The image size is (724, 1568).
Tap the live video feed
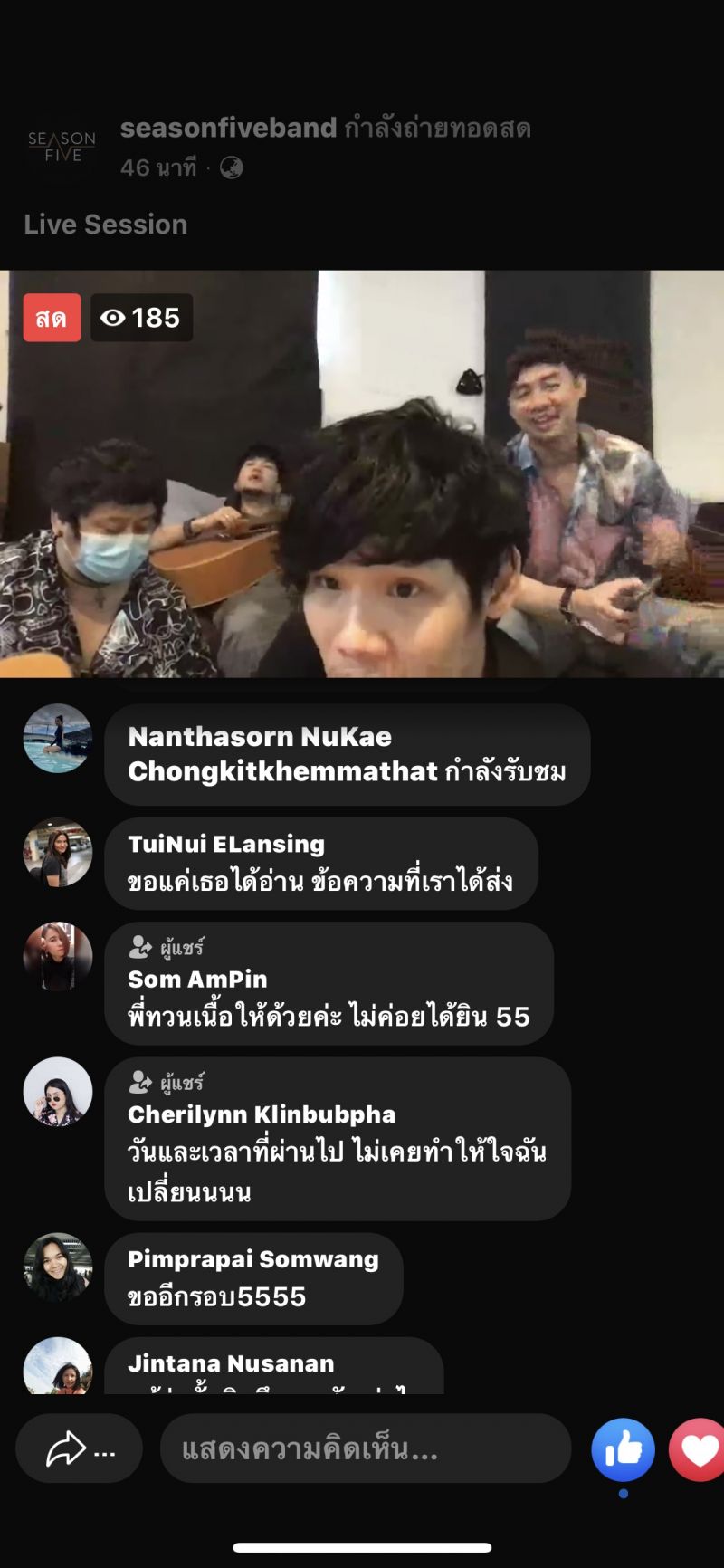362,473
